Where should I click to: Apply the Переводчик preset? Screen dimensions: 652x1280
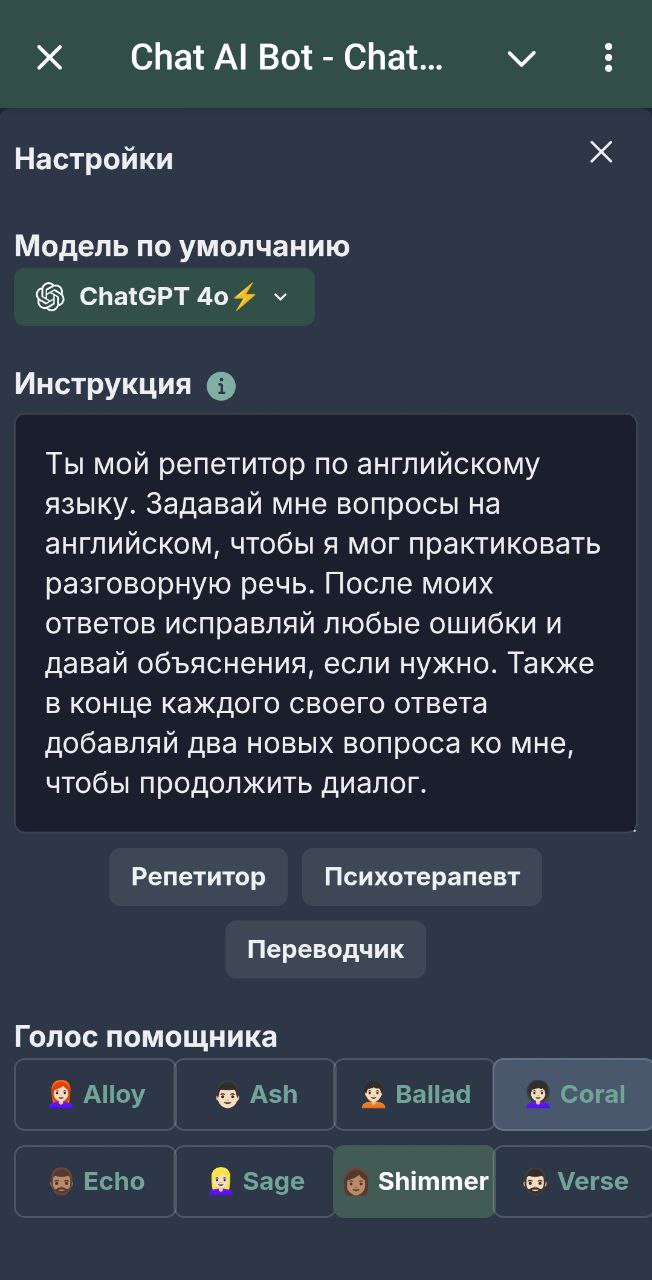325,949
